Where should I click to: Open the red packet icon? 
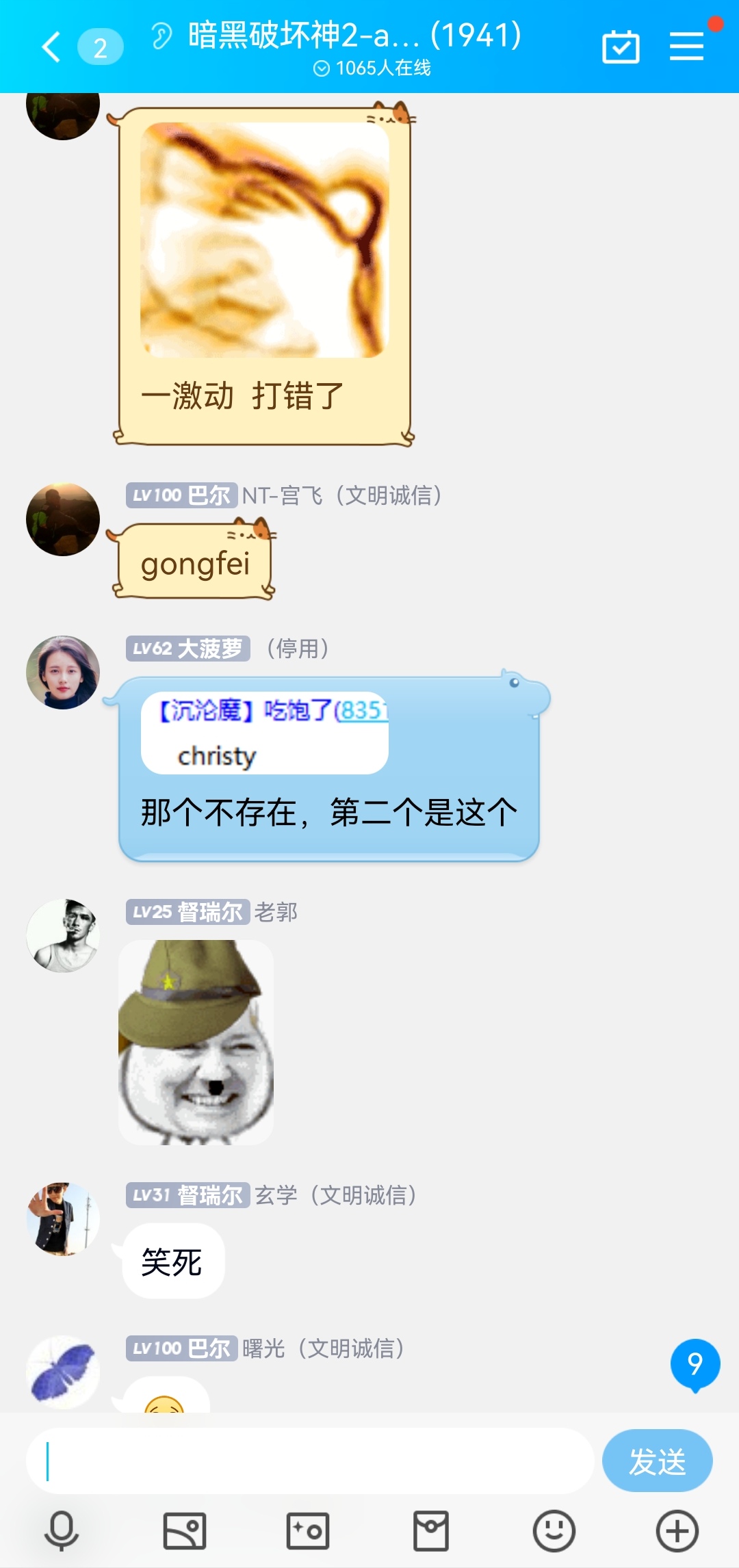[x=431, y=1530]
